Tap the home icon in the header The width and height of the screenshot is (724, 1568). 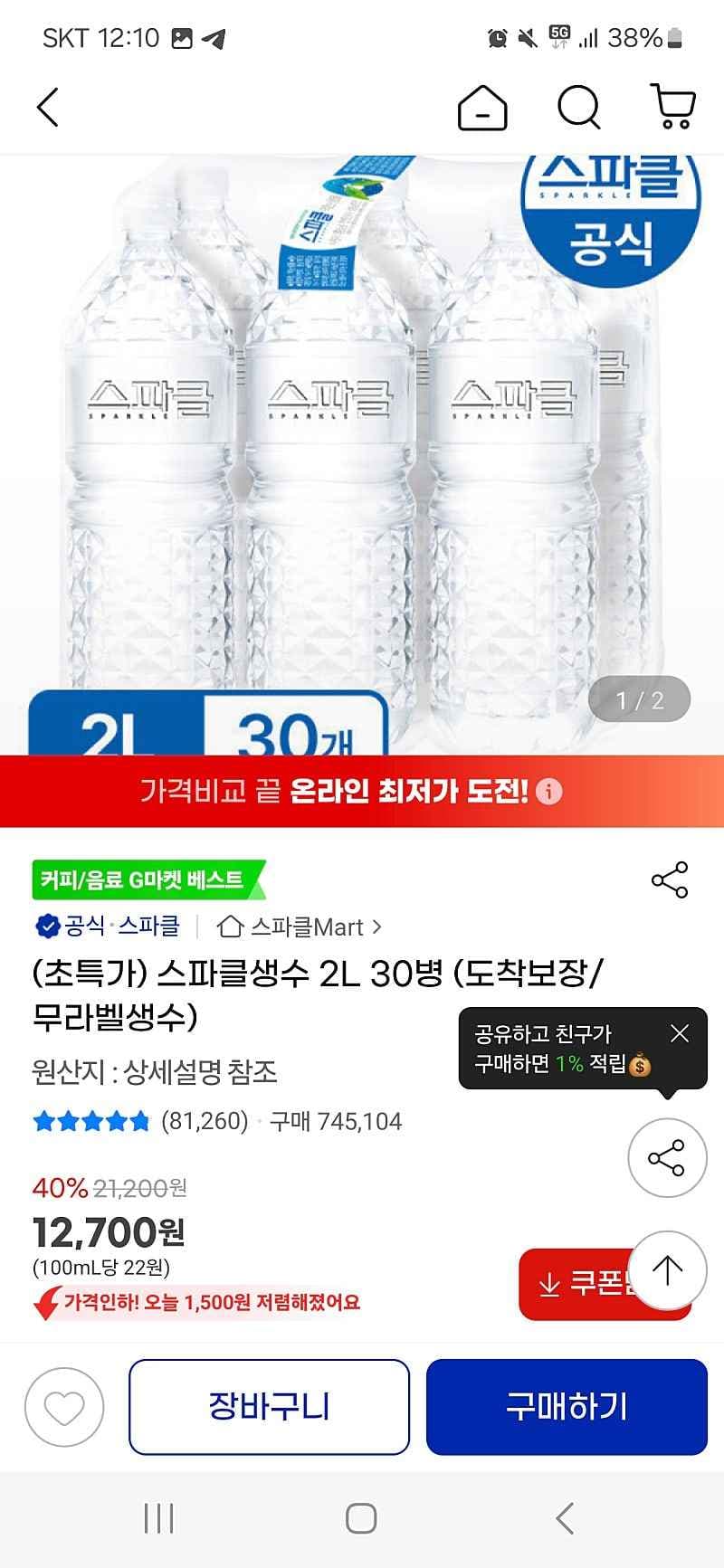click(482, 108)
